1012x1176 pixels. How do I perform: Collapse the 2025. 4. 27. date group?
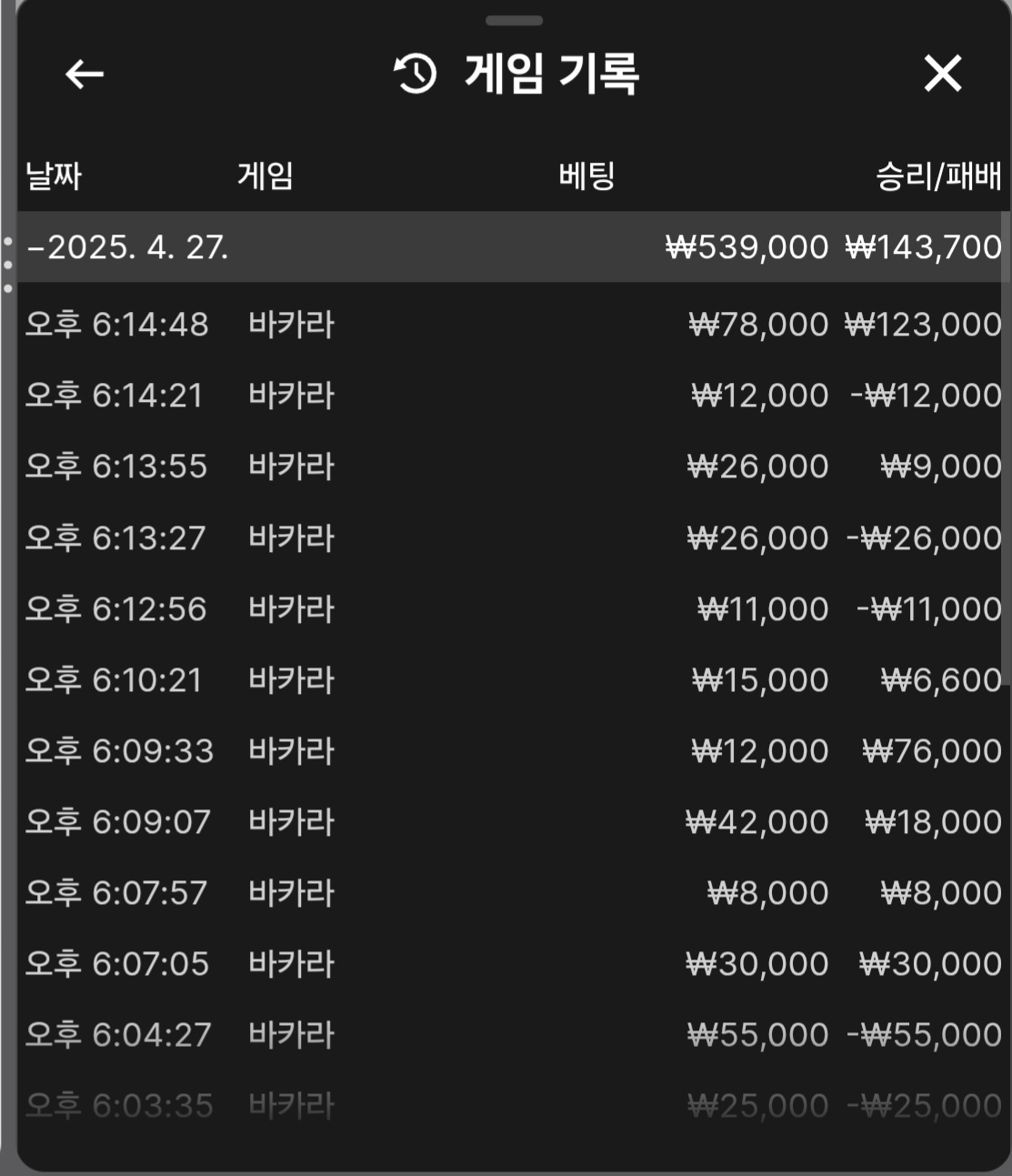coord(127,247)
